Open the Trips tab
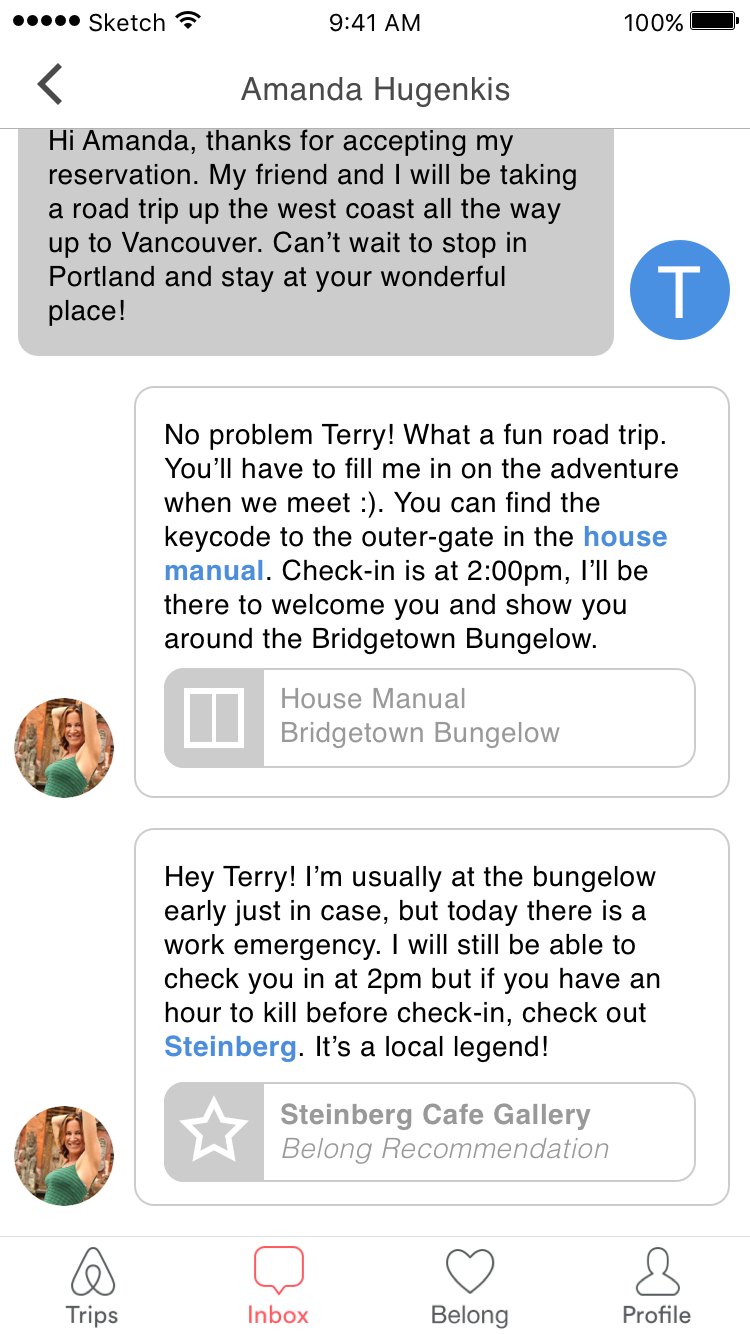 pos(92,1287)
